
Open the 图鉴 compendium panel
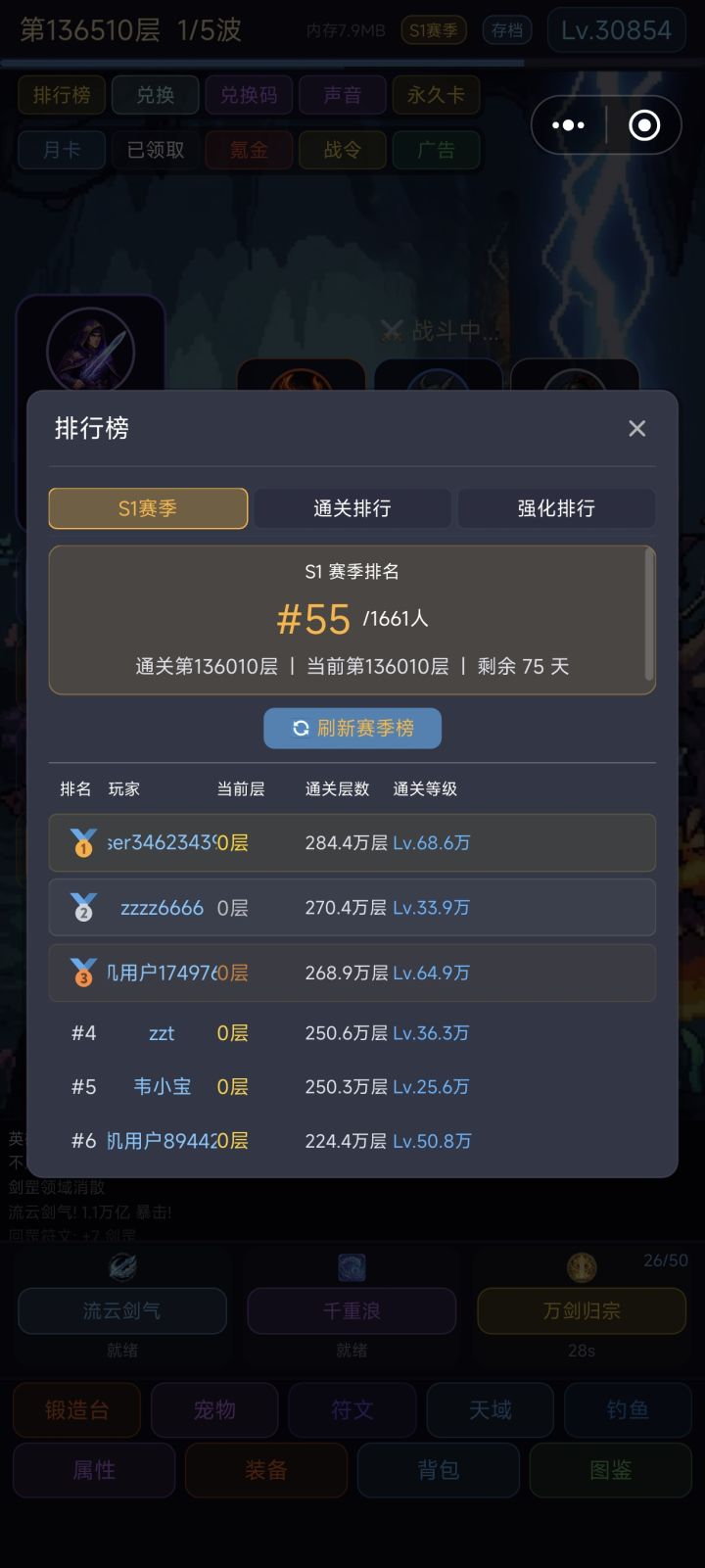pos(609,1470)
